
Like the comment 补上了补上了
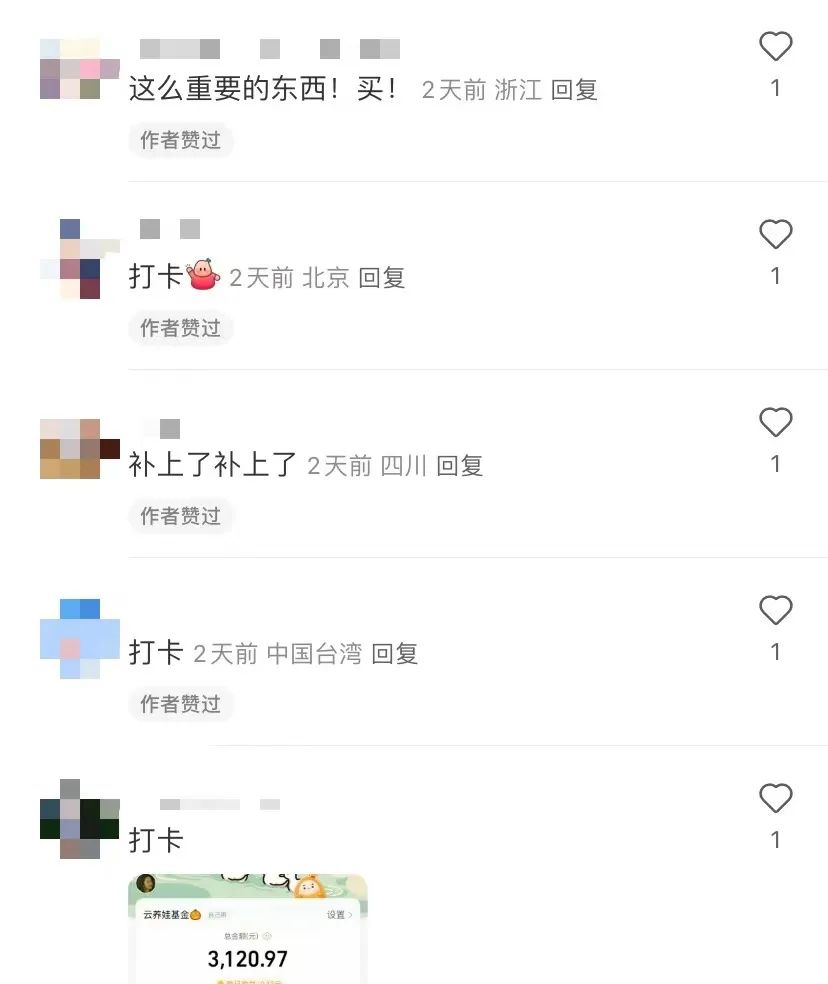(x=775, y=423)
